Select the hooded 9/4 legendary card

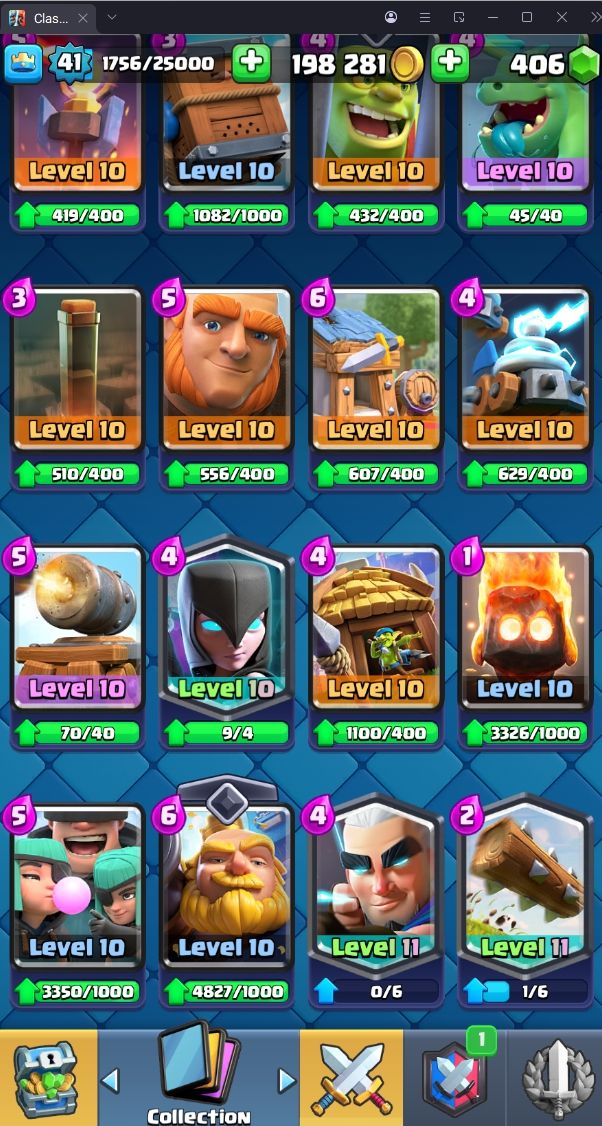(226, 627)
